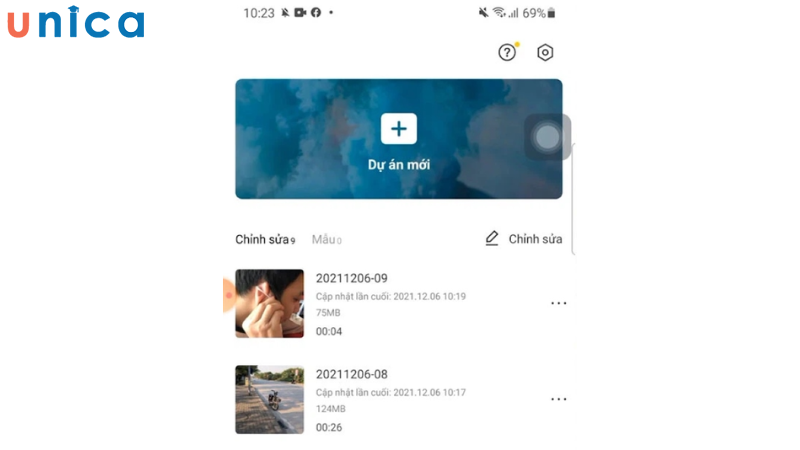Open the settings hexagon icon
This screenshot has height=450, width=800.
click(545, 53)
